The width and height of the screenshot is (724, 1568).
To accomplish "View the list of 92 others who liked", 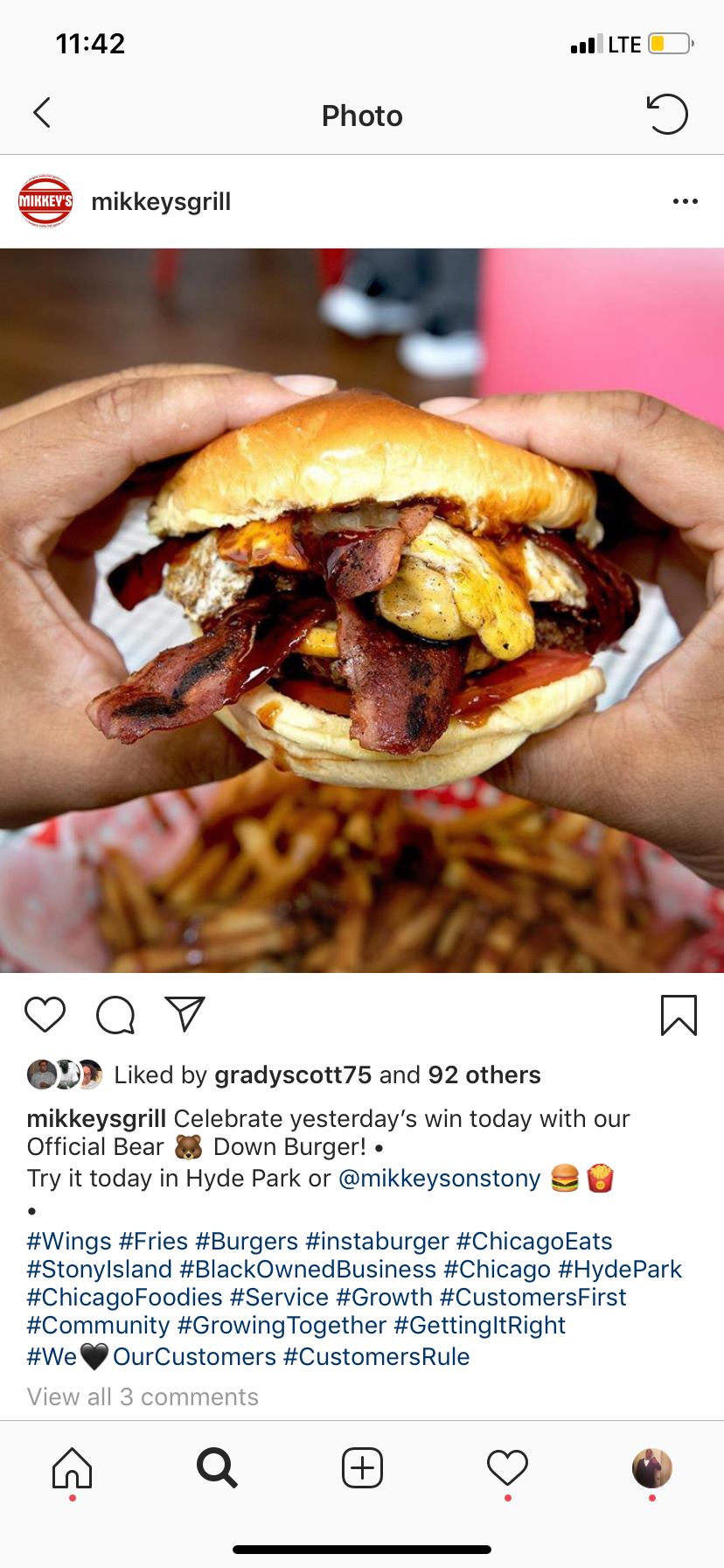I will [x=484, y=1074].
